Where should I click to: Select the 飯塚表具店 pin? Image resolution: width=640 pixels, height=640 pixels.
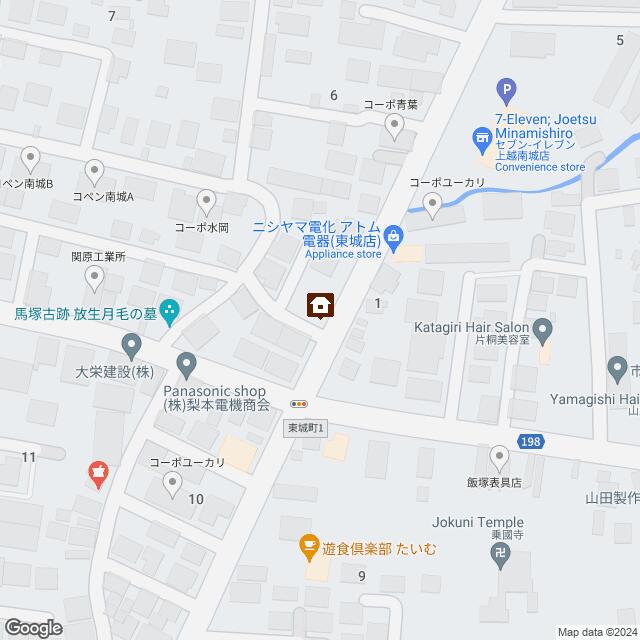(499, 457)
